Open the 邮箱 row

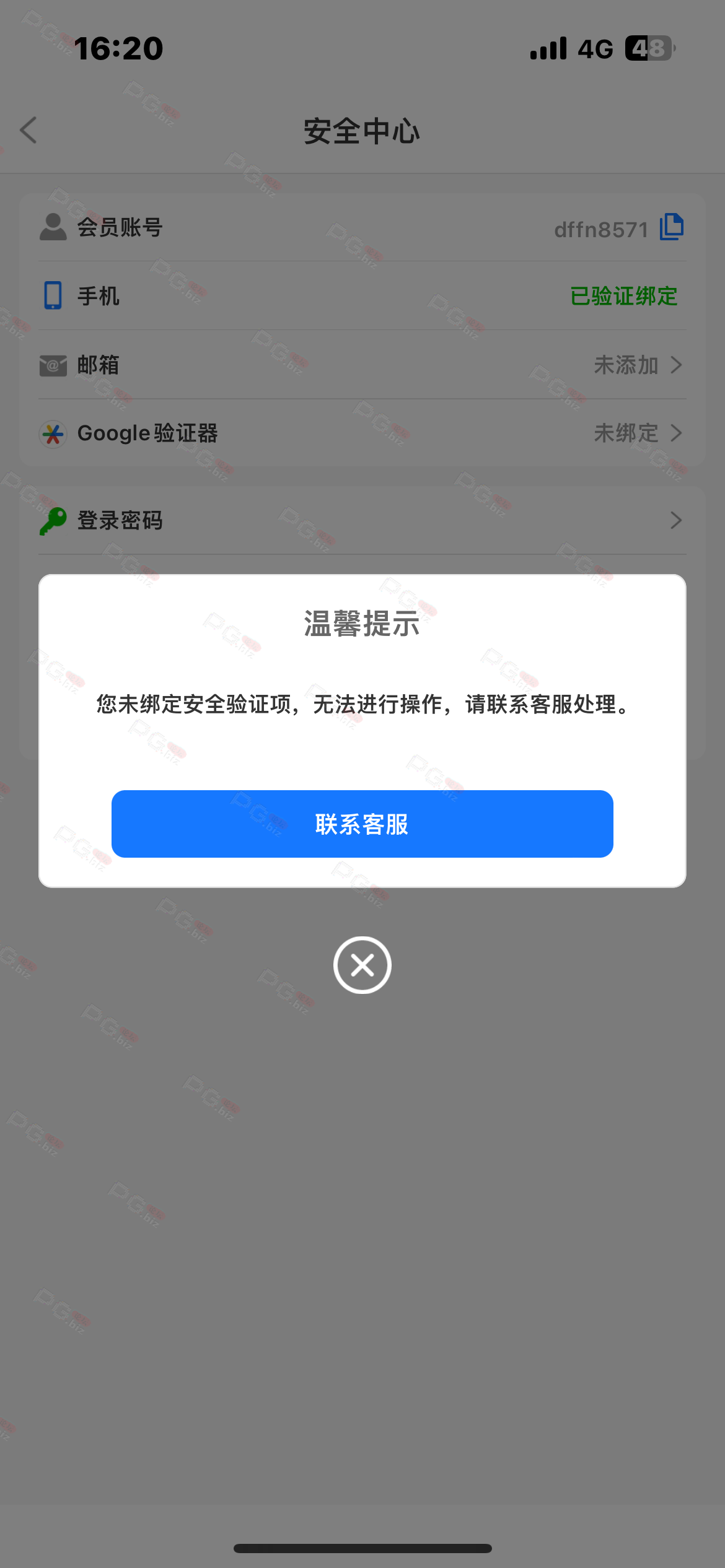[x=362, y=365]
